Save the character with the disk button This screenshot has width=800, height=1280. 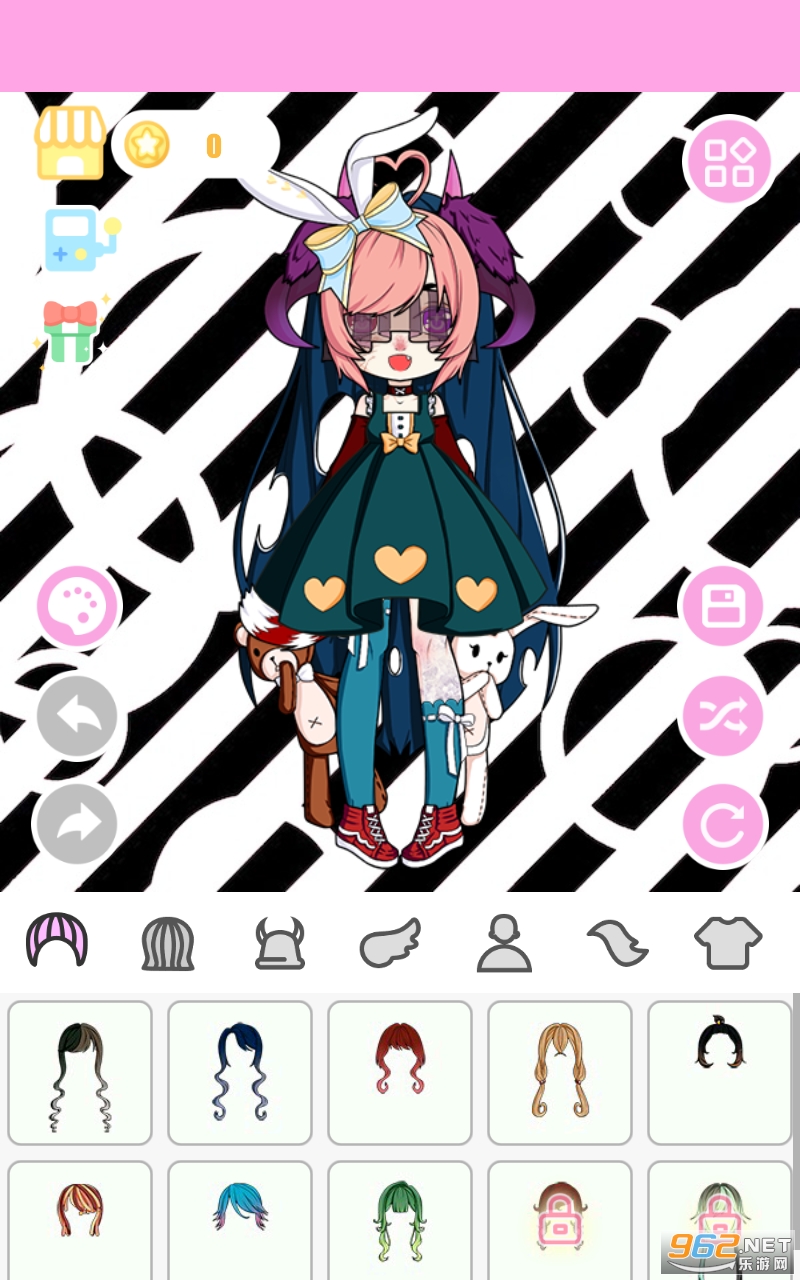(721, 606)
